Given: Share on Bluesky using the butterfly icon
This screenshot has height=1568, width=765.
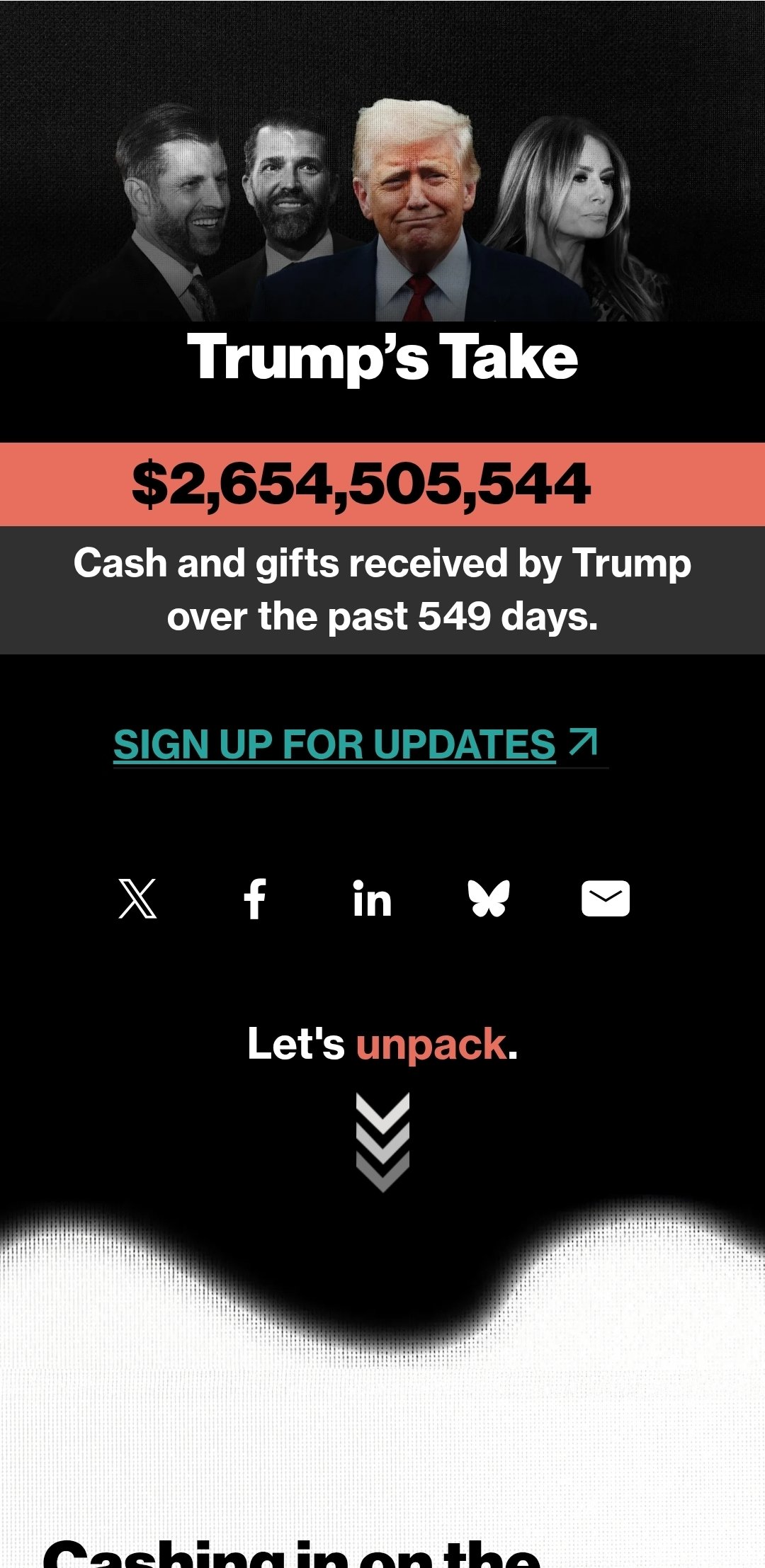Looking at the screenshot, I should [x=489, y=899].
